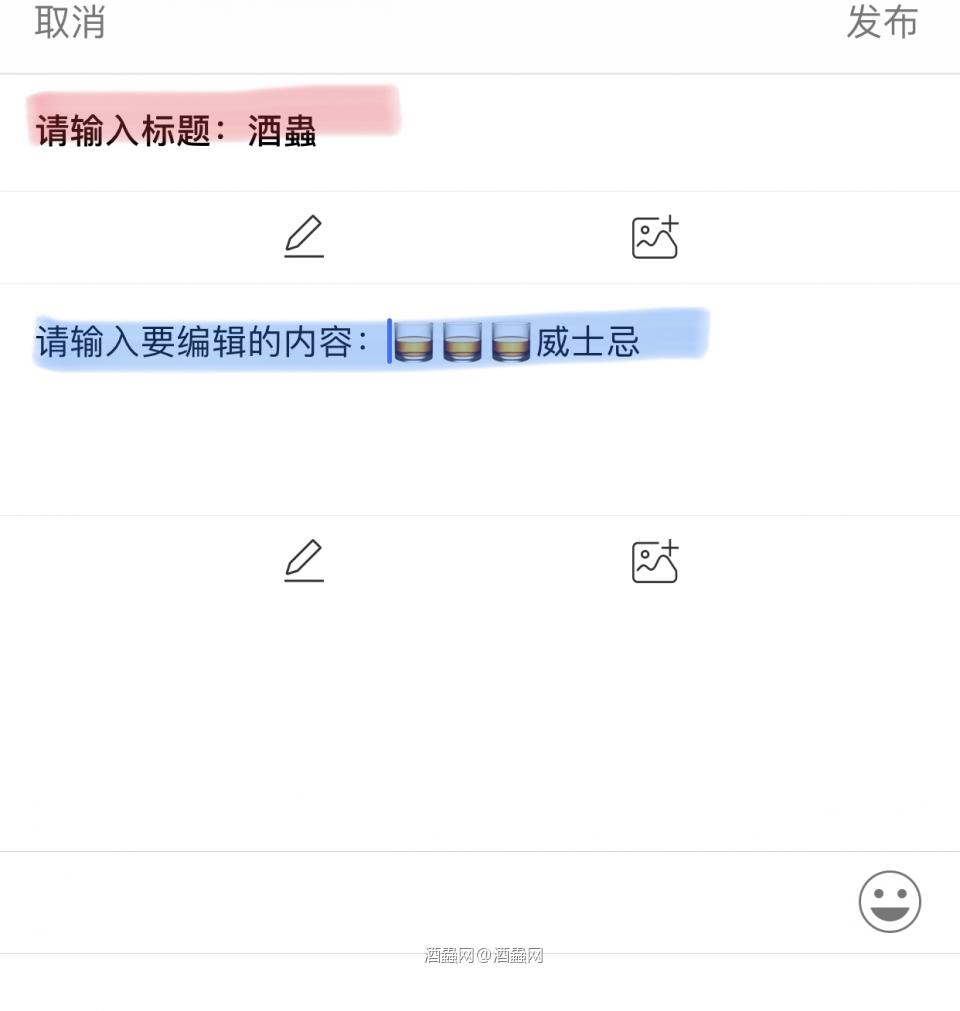Open the upper add-image icon
Screen dimensions: 960x1011
point(655,236)
